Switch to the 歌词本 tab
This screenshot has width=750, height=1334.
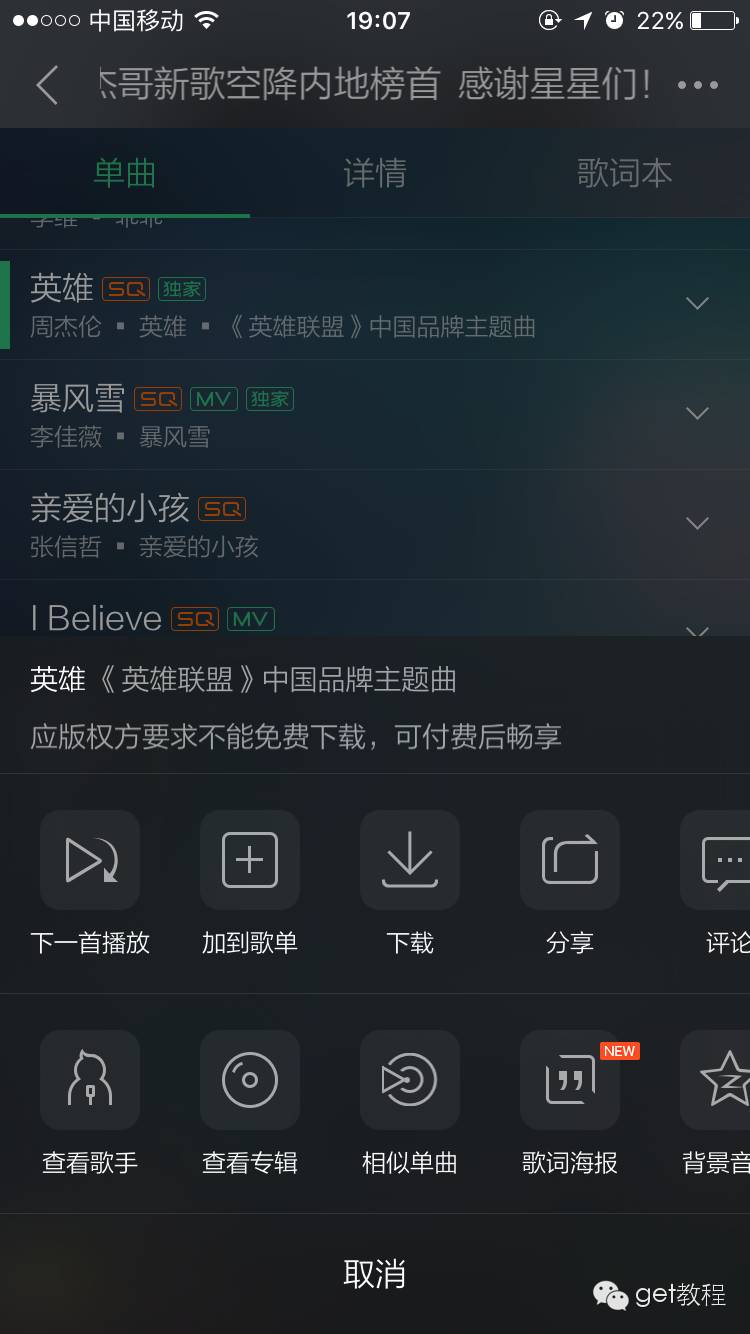pos(625,173)
